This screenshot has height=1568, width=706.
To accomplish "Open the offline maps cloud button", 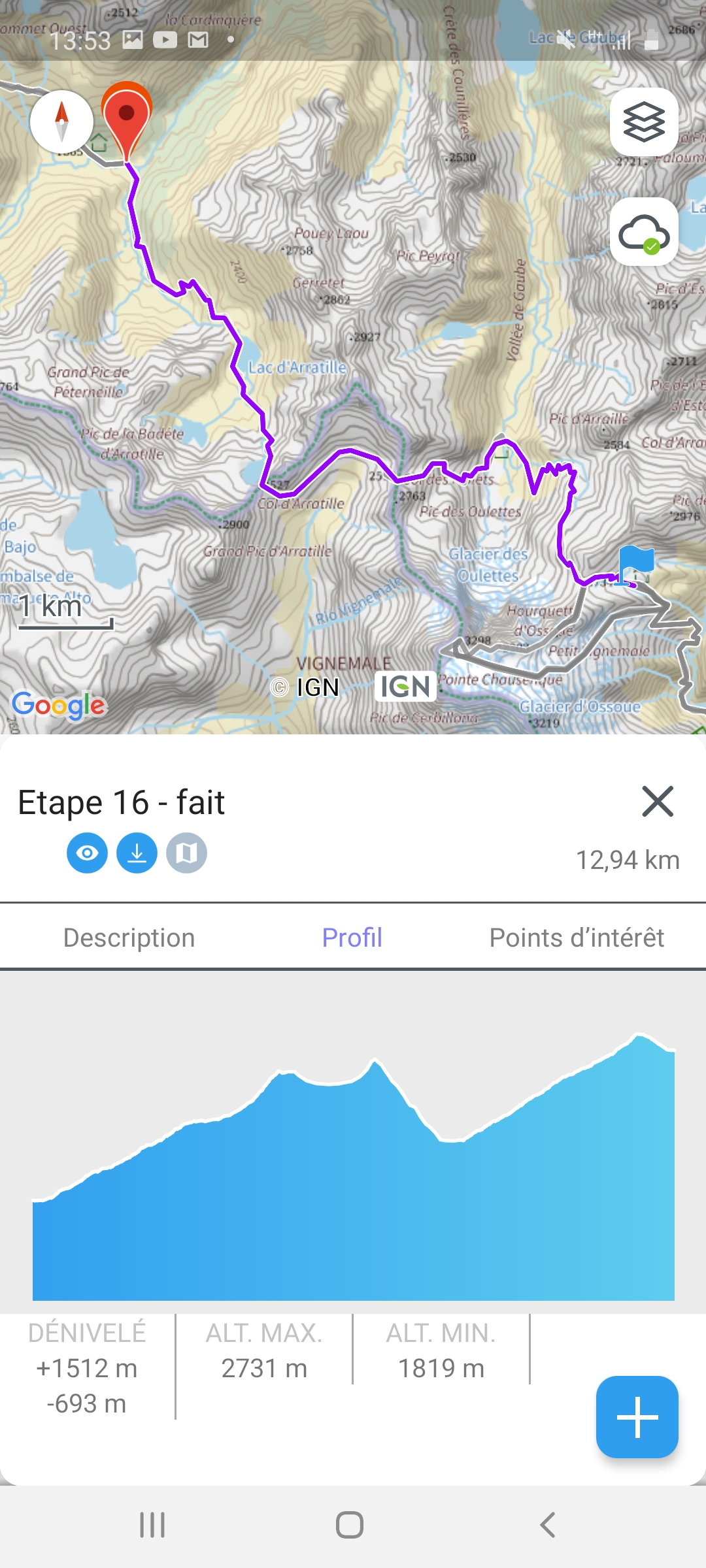I will click(x=644, y=232).
